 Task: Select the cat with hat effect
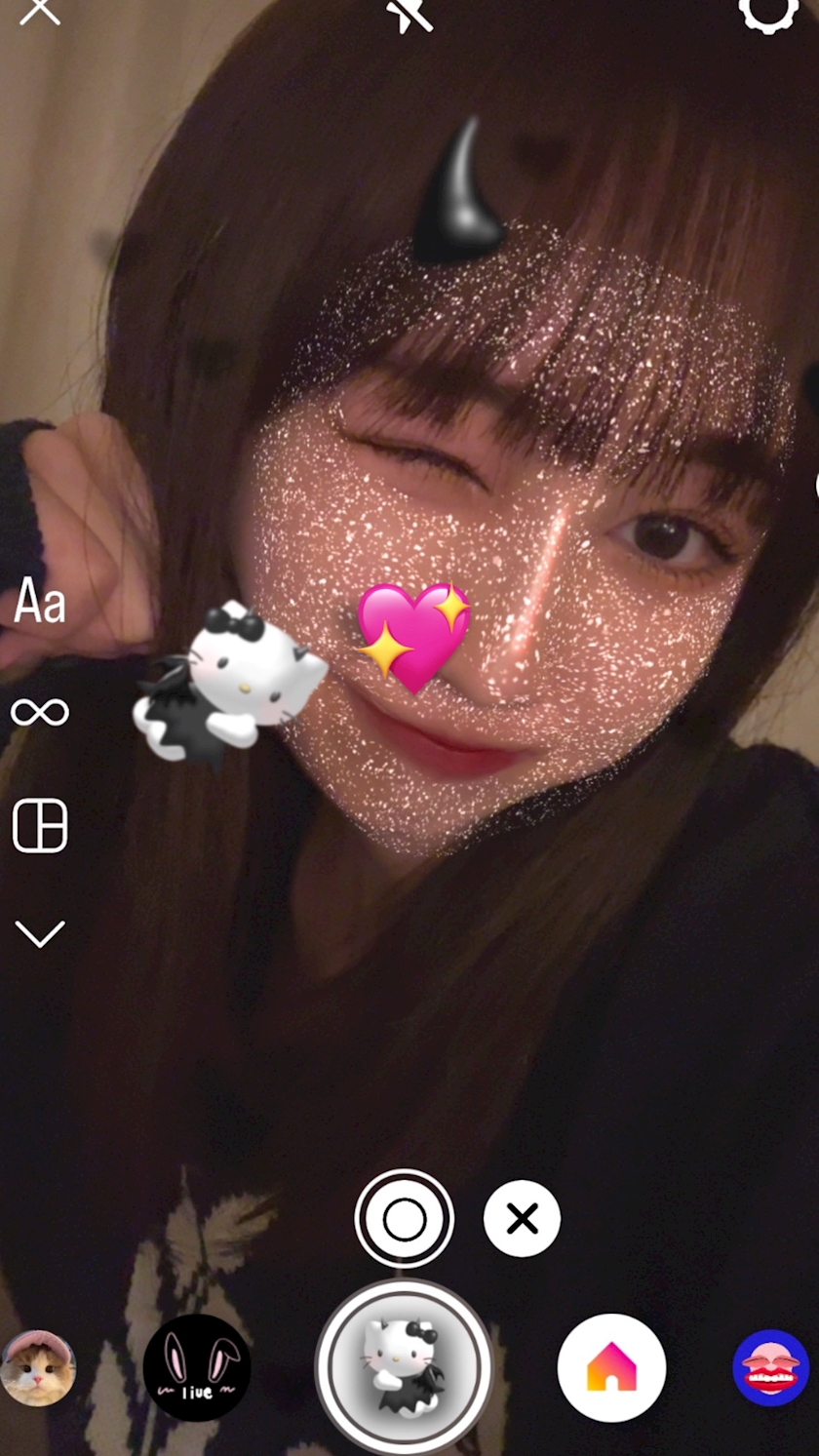click(39, 1367)
